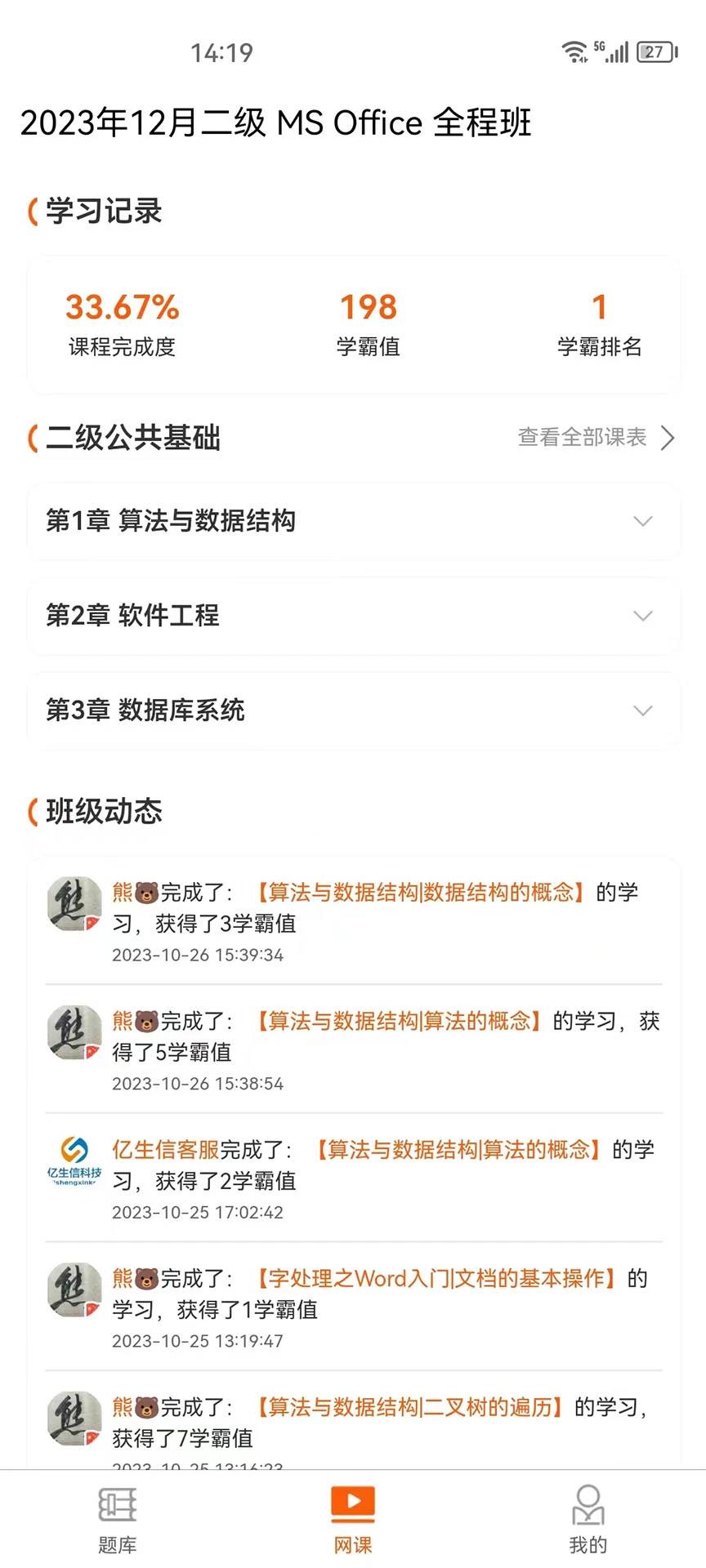Select the 网课 video courses icon
706x1568 pixels.
tap(352, 1503)
